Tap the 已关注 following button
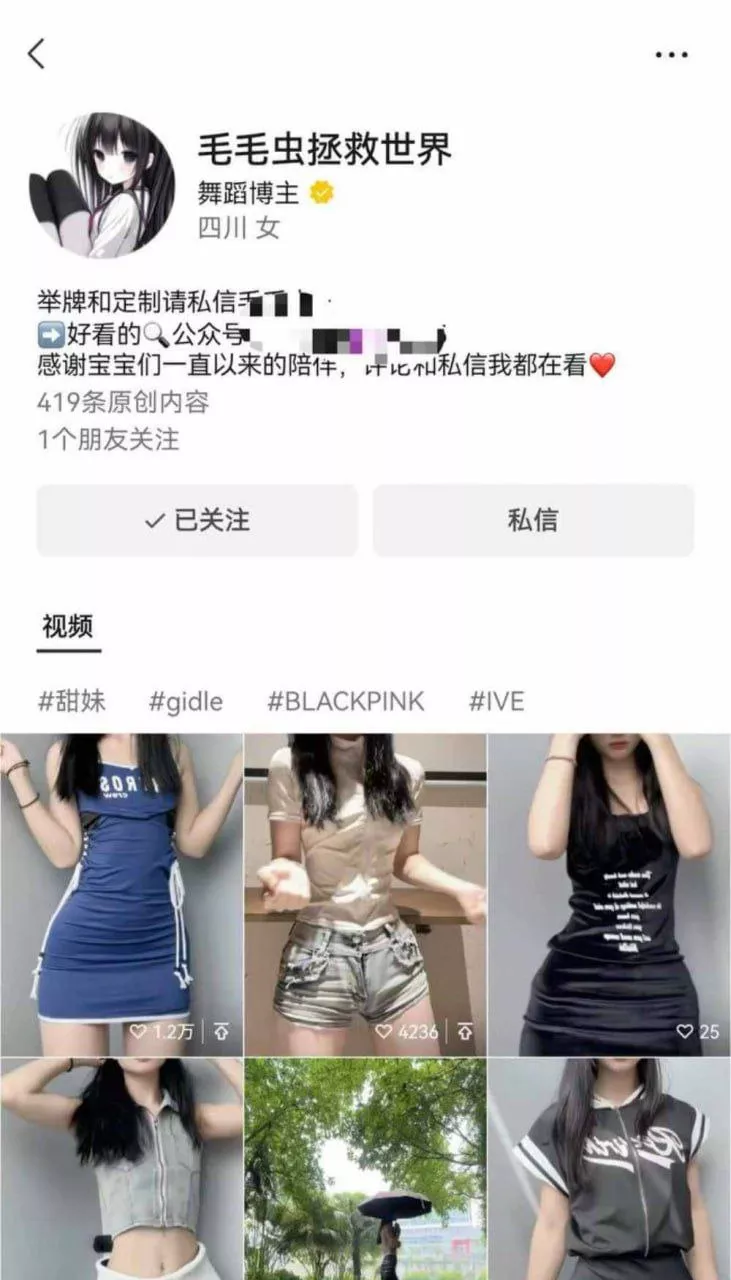 (x=197, y=521)
